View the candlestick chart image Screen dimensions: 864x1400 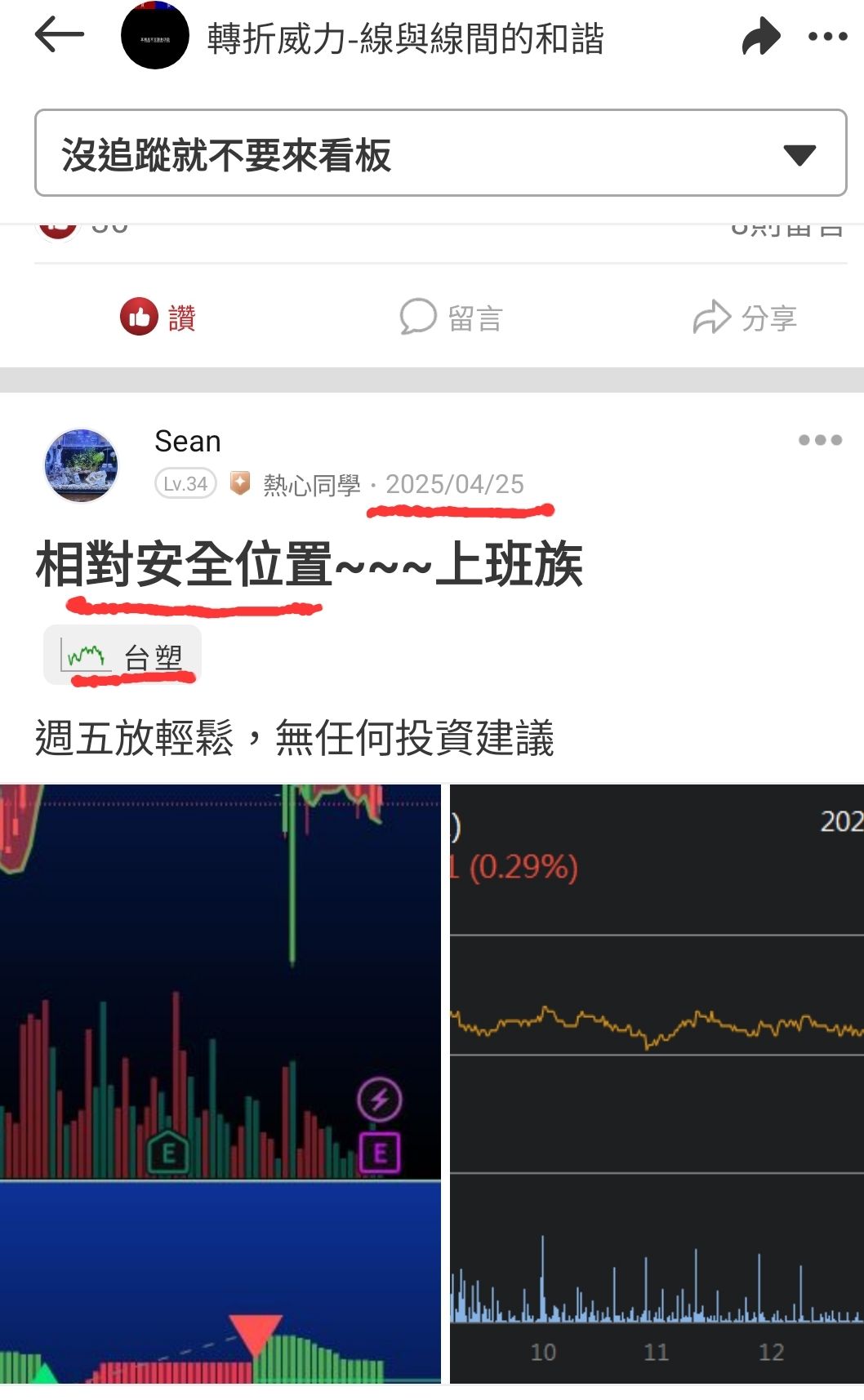[220, 1082]
